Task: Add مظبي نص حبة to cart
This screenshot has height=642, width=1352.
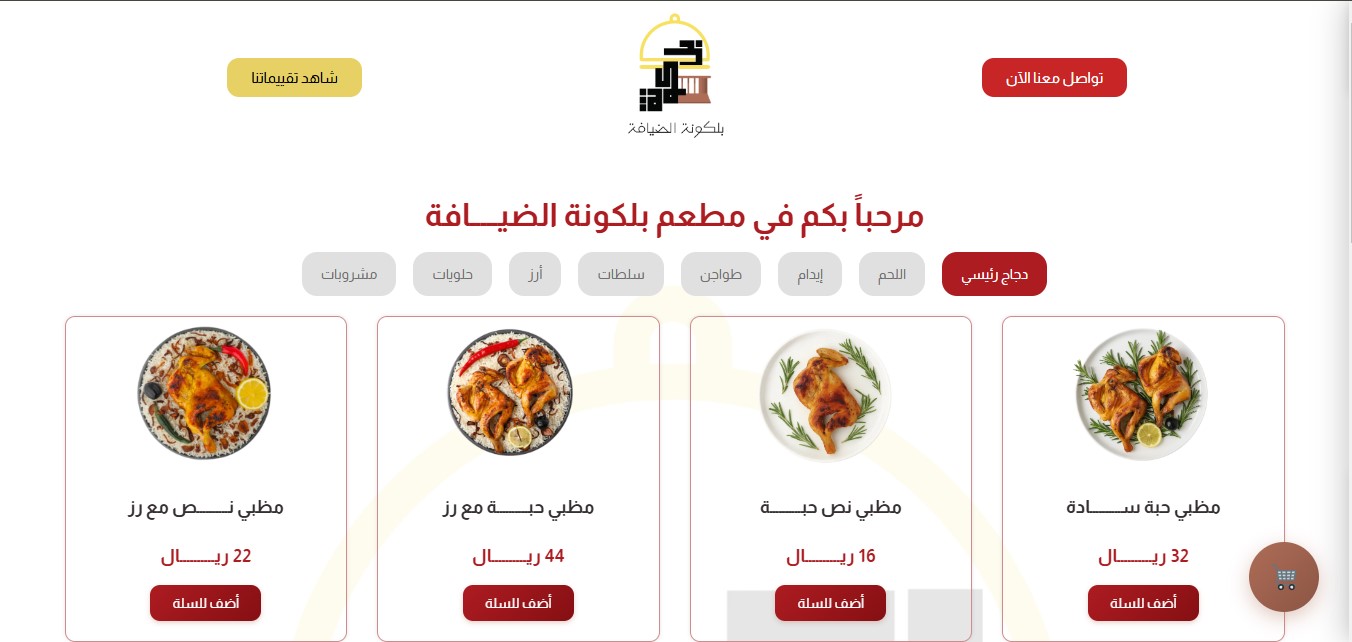Action: (830, 603)
